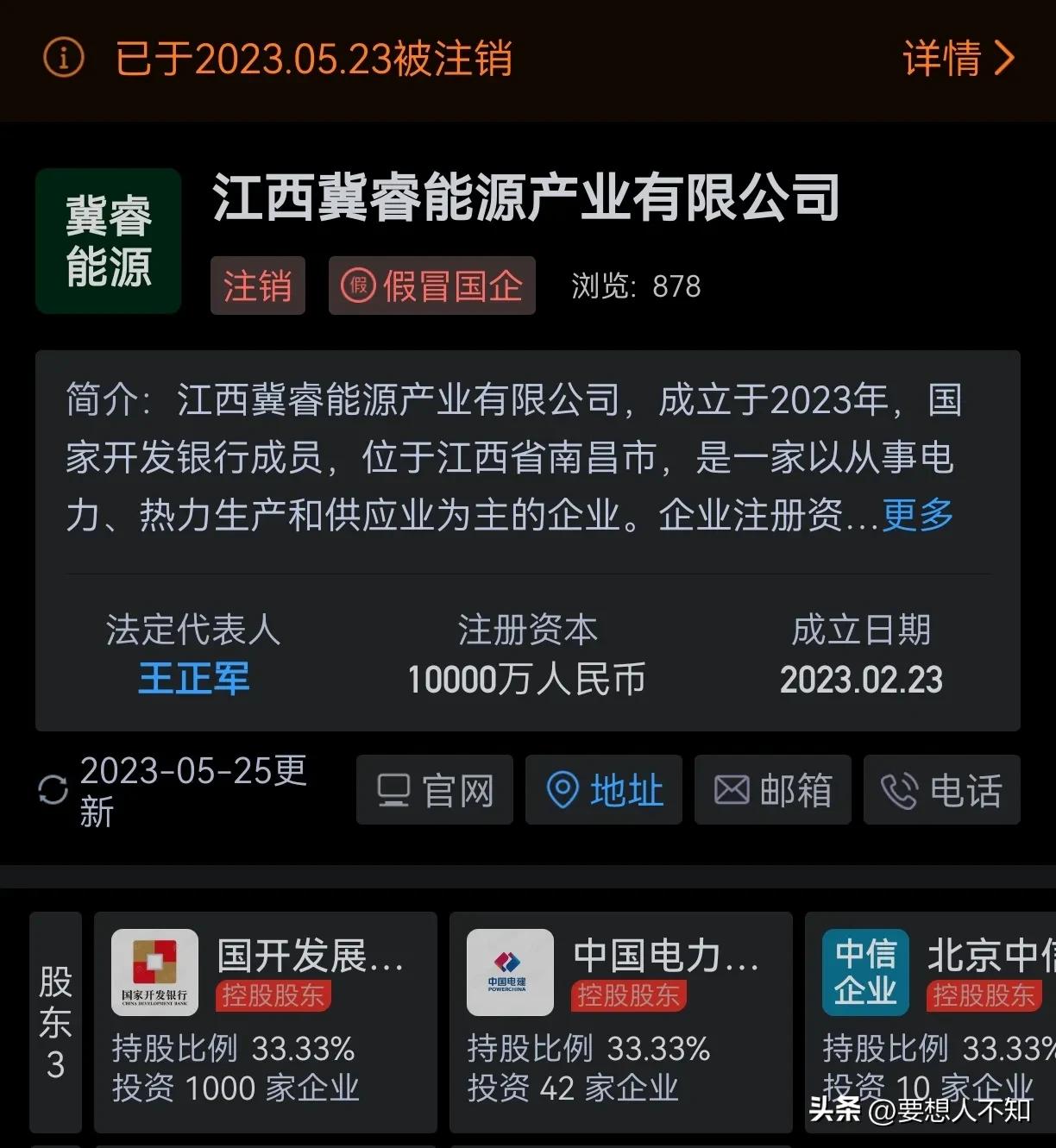Refresh the company data update icon
1056x1148 pixels.
pos(53,790)
